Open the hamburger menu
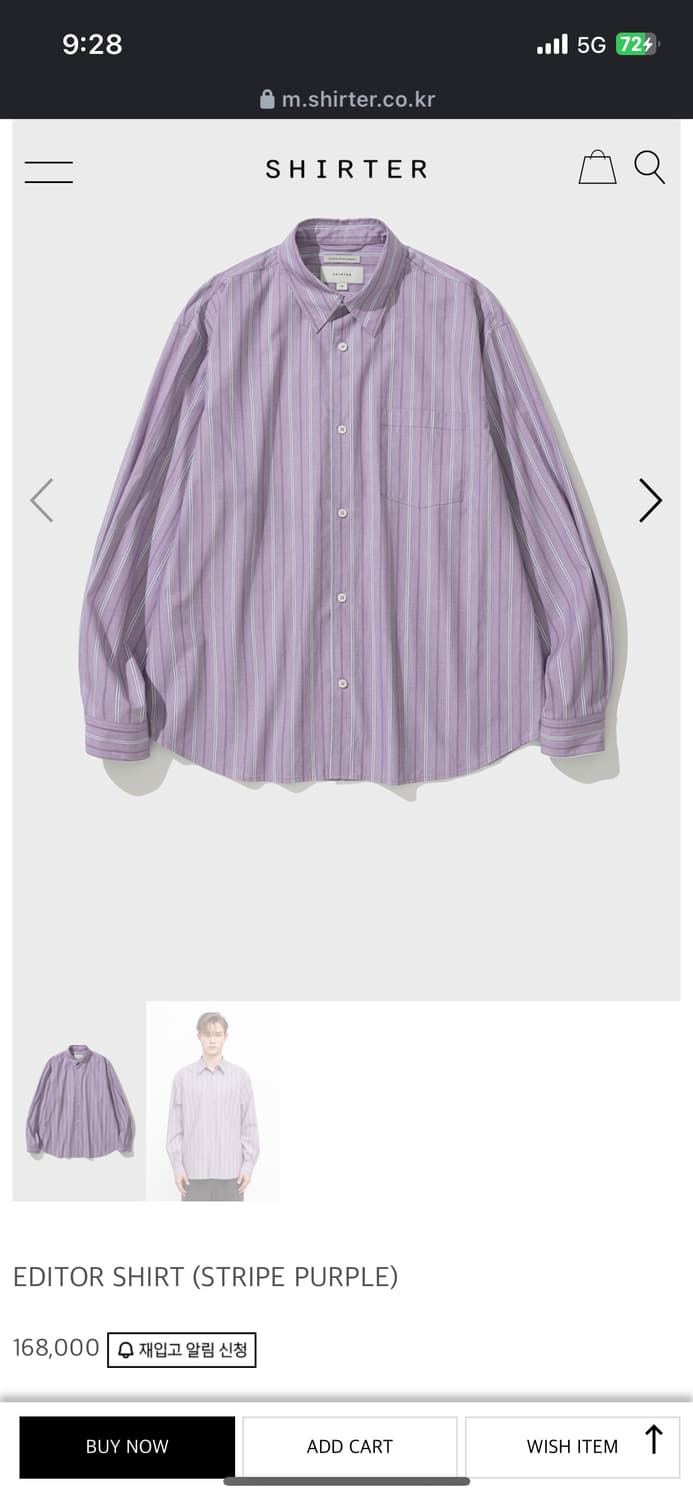The height and width of the screenshot is (1500, 693). point(48,171)
